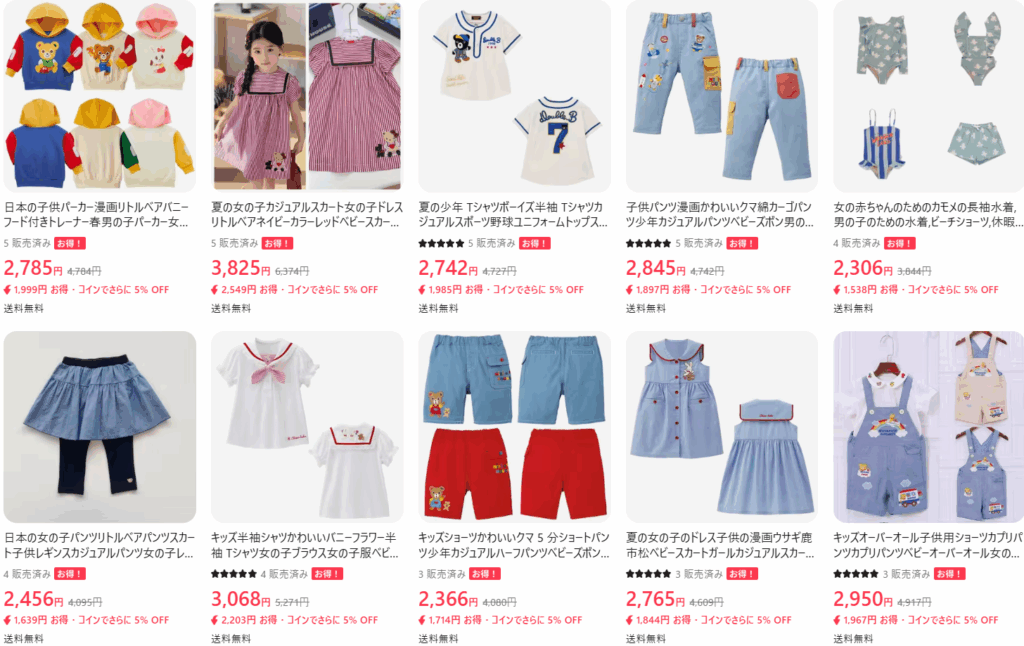Open the kids denim overalls shorts product
1024x646 pixels.
click(x=928, y=426)
